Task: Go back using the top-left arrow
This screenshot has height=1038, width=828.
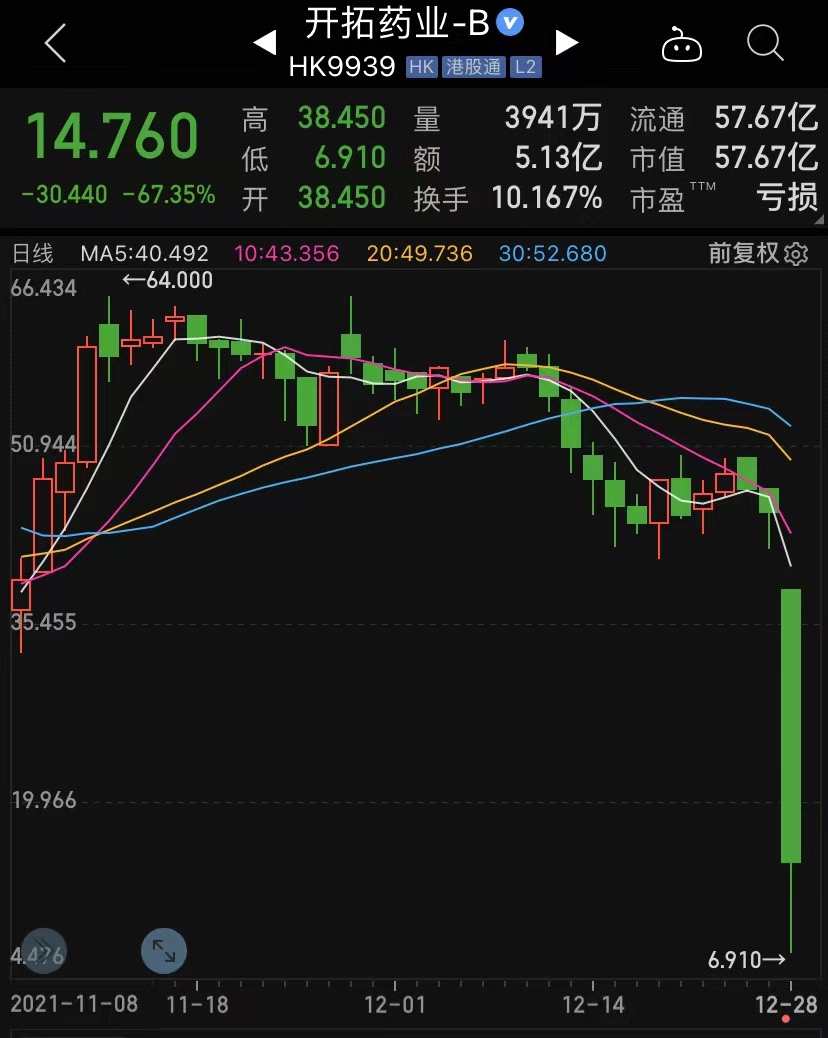Action: click(x=55, y=44)
